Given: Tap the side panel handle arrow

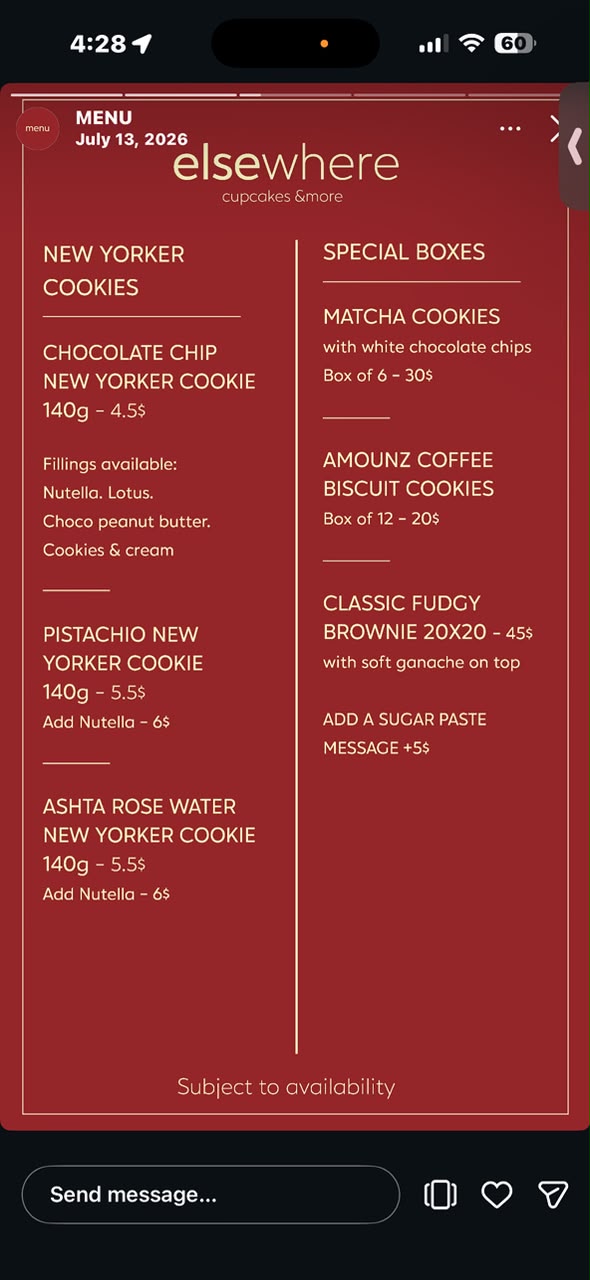Looking at the screenshot, I should (x=575, y=146).
